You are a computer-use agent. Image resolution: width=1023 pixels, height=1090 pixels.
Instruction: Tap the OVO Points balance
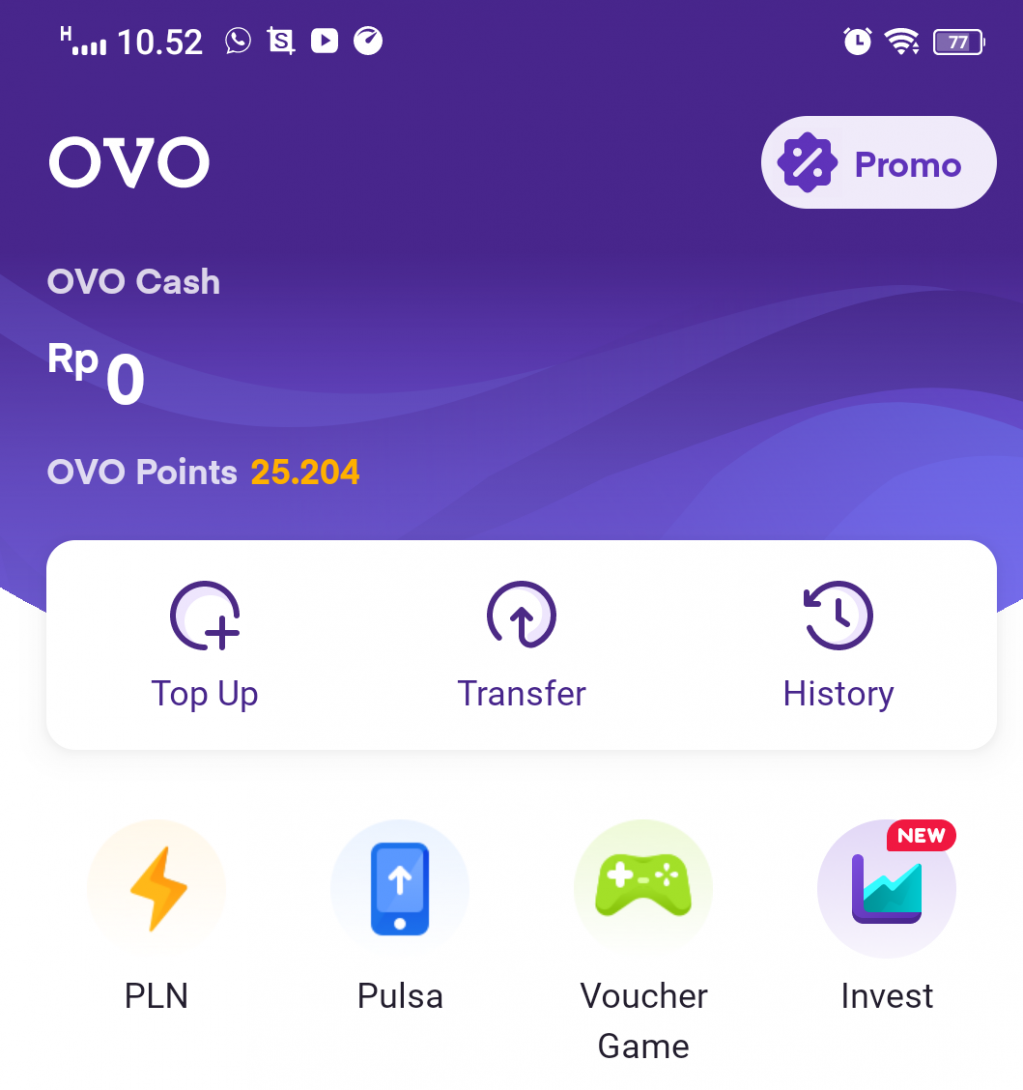(x=304, y=472)
